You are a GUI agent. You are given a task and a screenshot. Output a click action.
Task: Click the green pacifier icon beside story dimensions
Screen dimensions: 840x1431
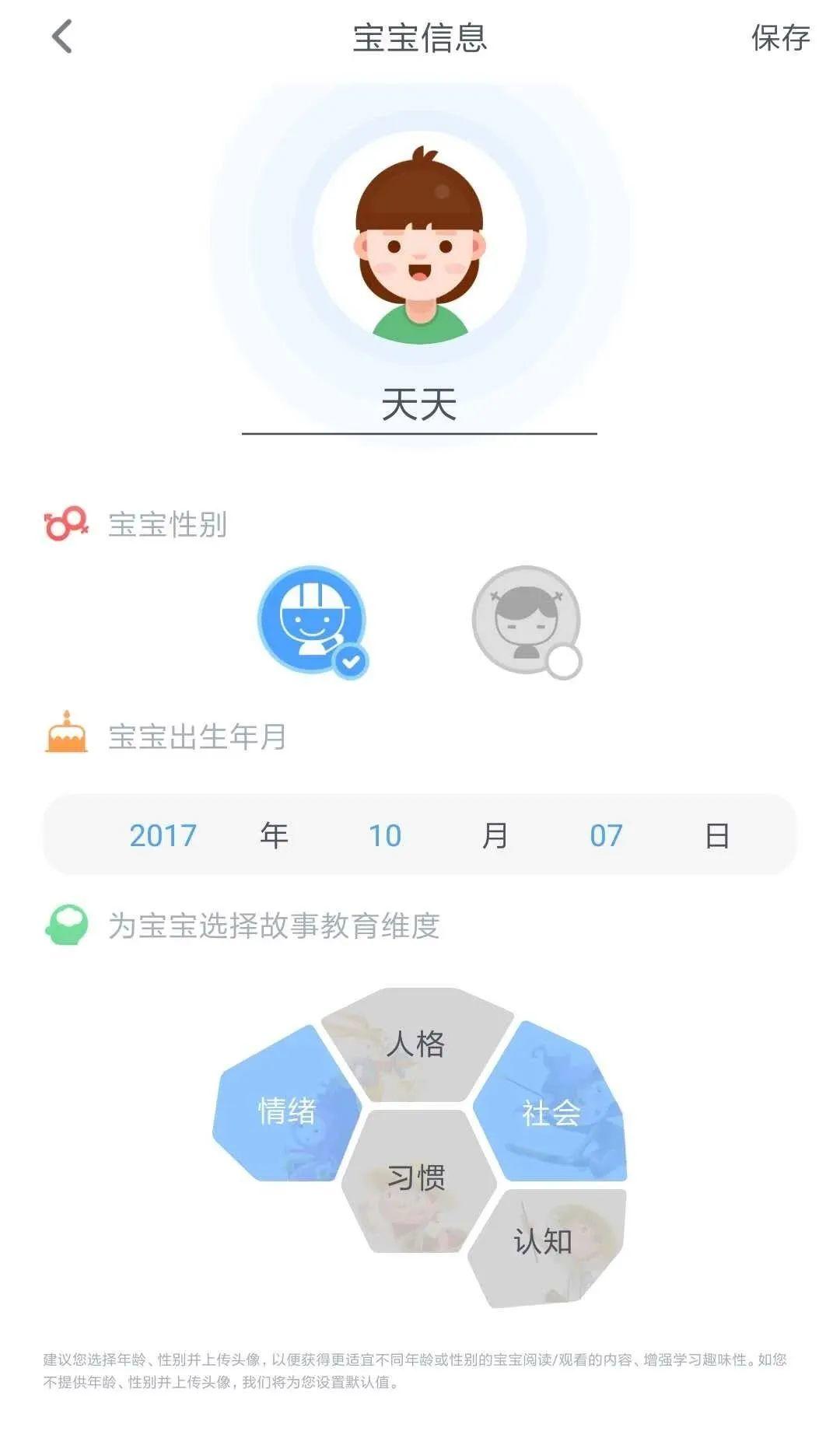(66, 923)
